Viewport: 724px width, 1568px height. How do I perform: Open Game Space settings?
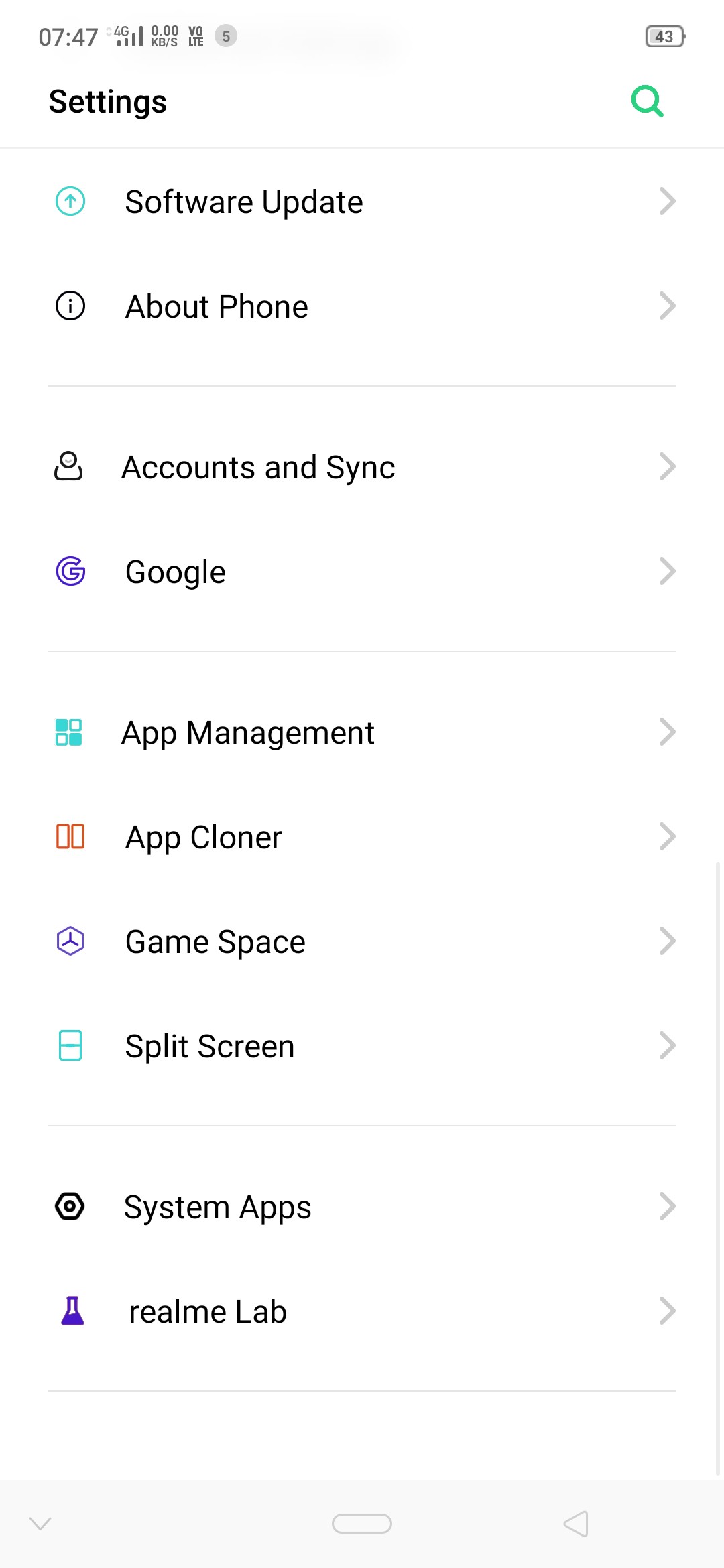tap(362, 941)
